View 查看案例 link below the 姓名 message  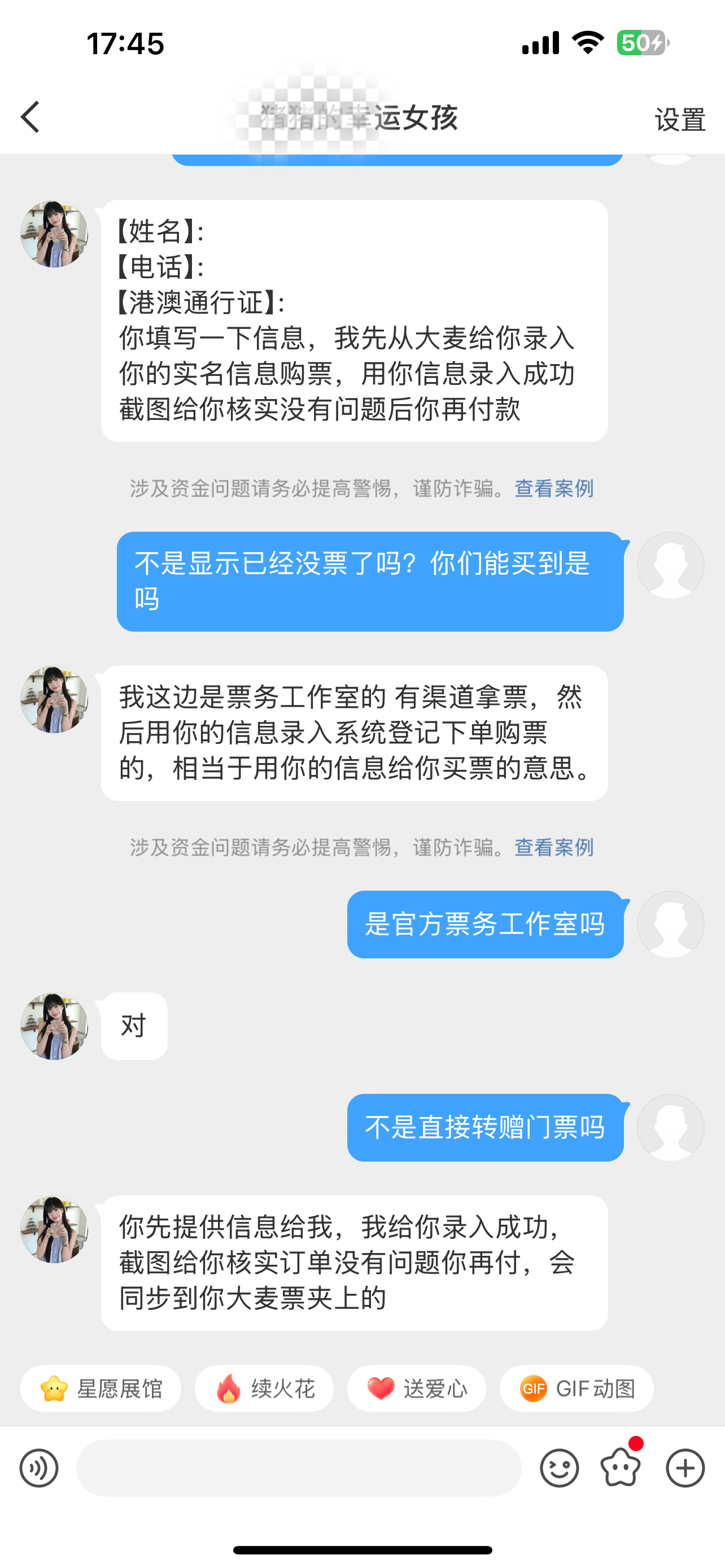click(553, 488)
